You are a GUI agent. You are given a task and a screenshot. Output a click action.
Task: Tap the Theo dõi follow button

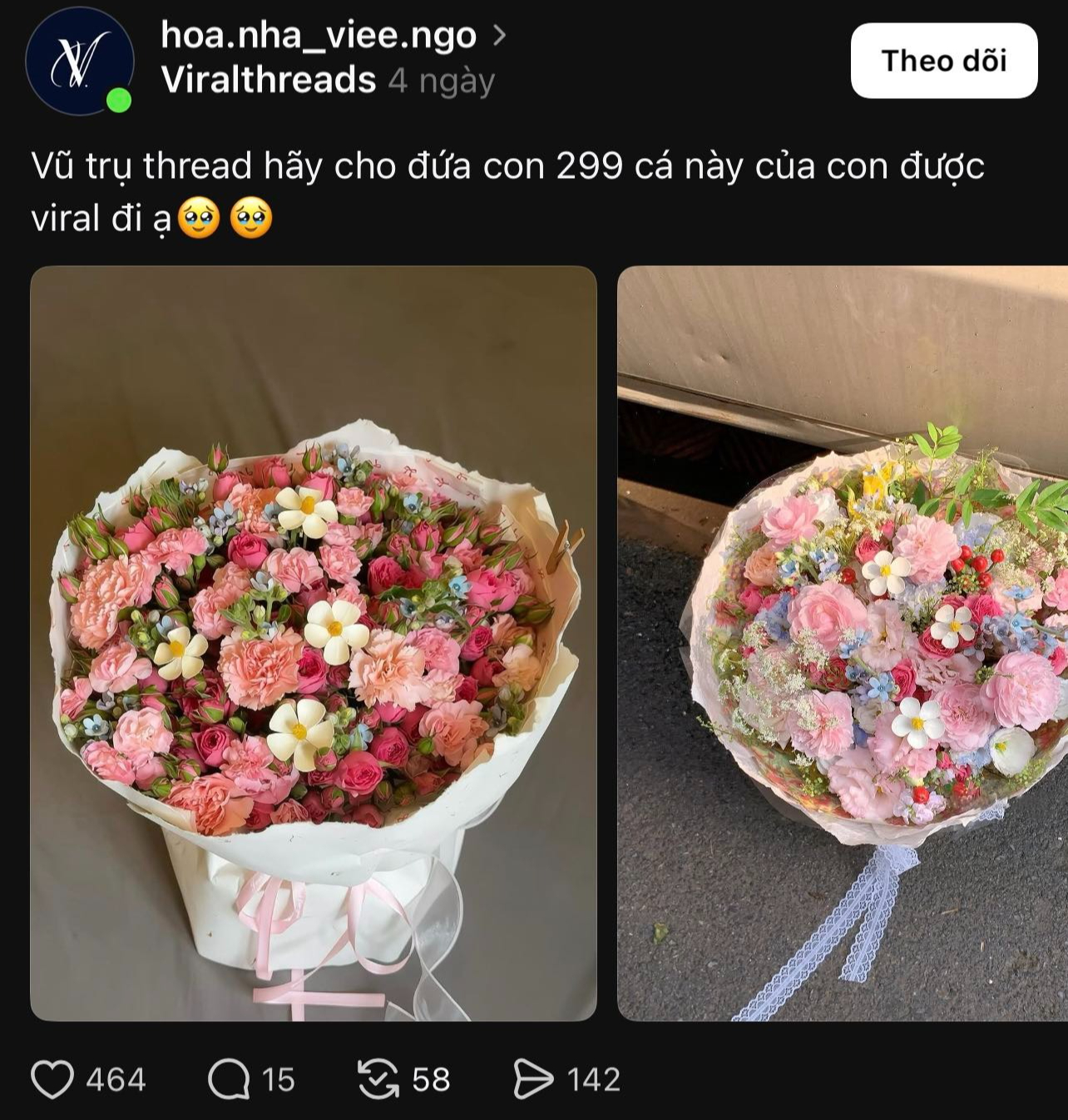(x=943, y=61)
